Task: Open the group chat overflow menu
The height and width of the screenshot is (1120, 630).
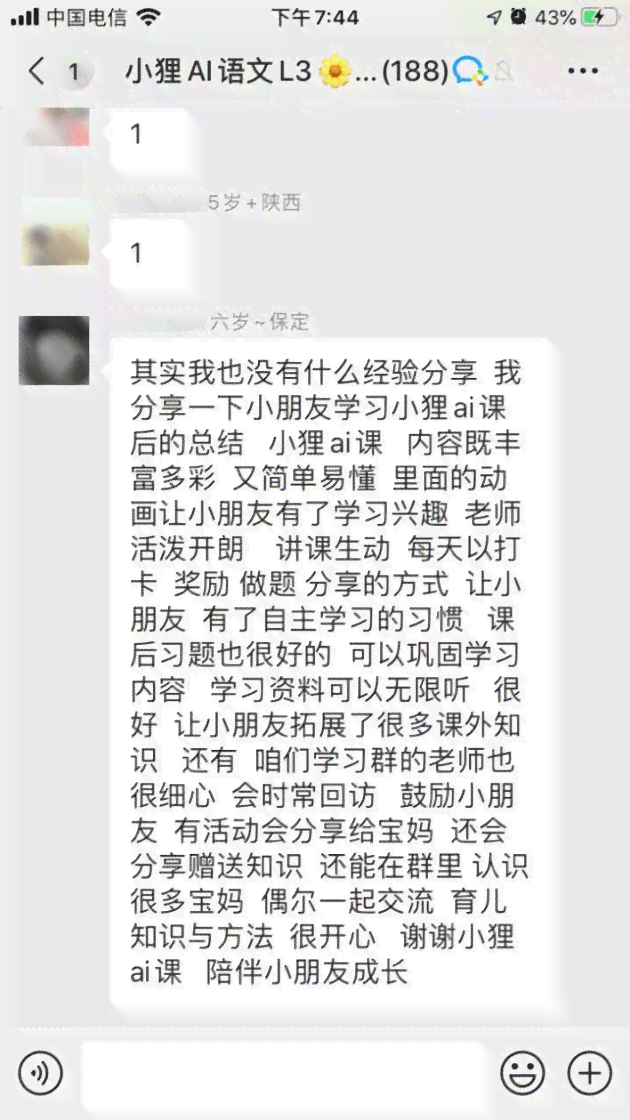Action: pos(582,72)
